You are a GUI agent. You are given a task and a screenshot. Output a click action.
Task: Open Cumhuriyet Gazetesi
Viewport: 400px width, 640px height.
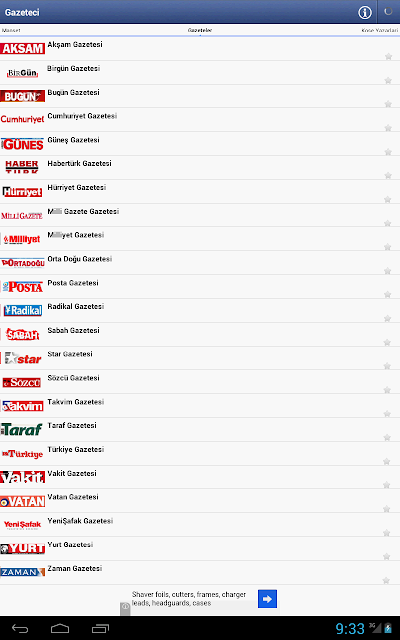click(200, 120)
